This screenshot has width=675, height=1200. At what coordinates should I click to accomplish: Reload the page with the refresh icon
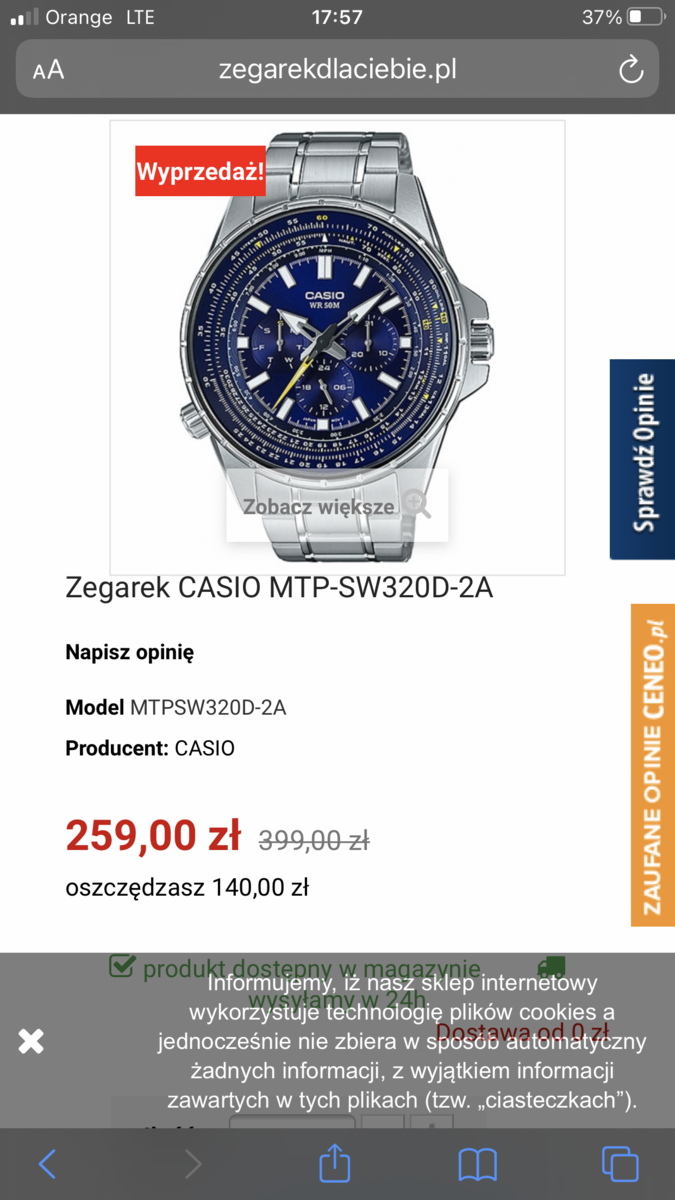[630, 70]
